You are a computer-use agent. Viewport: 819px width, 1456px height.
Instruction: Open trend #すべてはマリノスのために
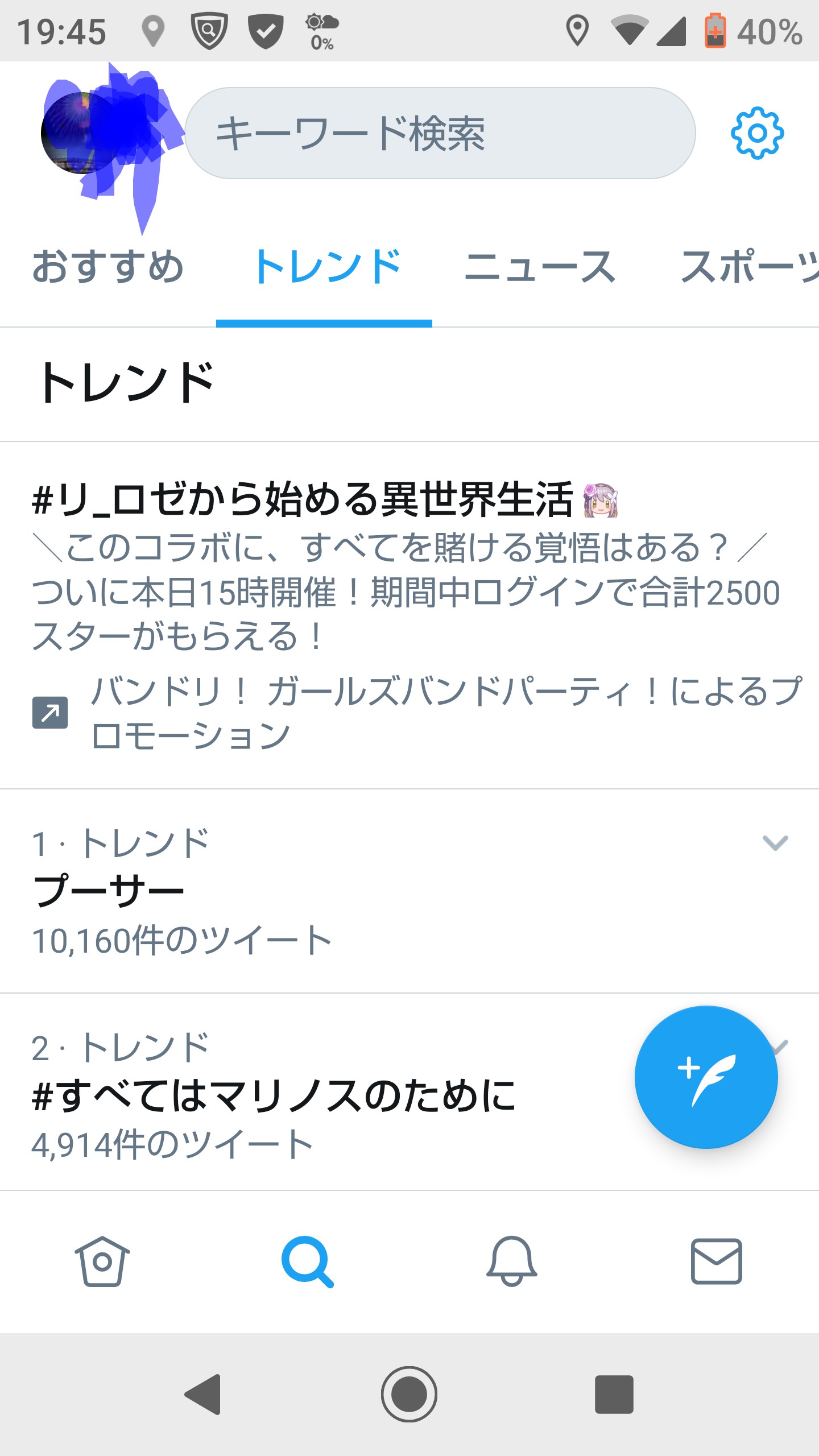(x=273, y=1095)
